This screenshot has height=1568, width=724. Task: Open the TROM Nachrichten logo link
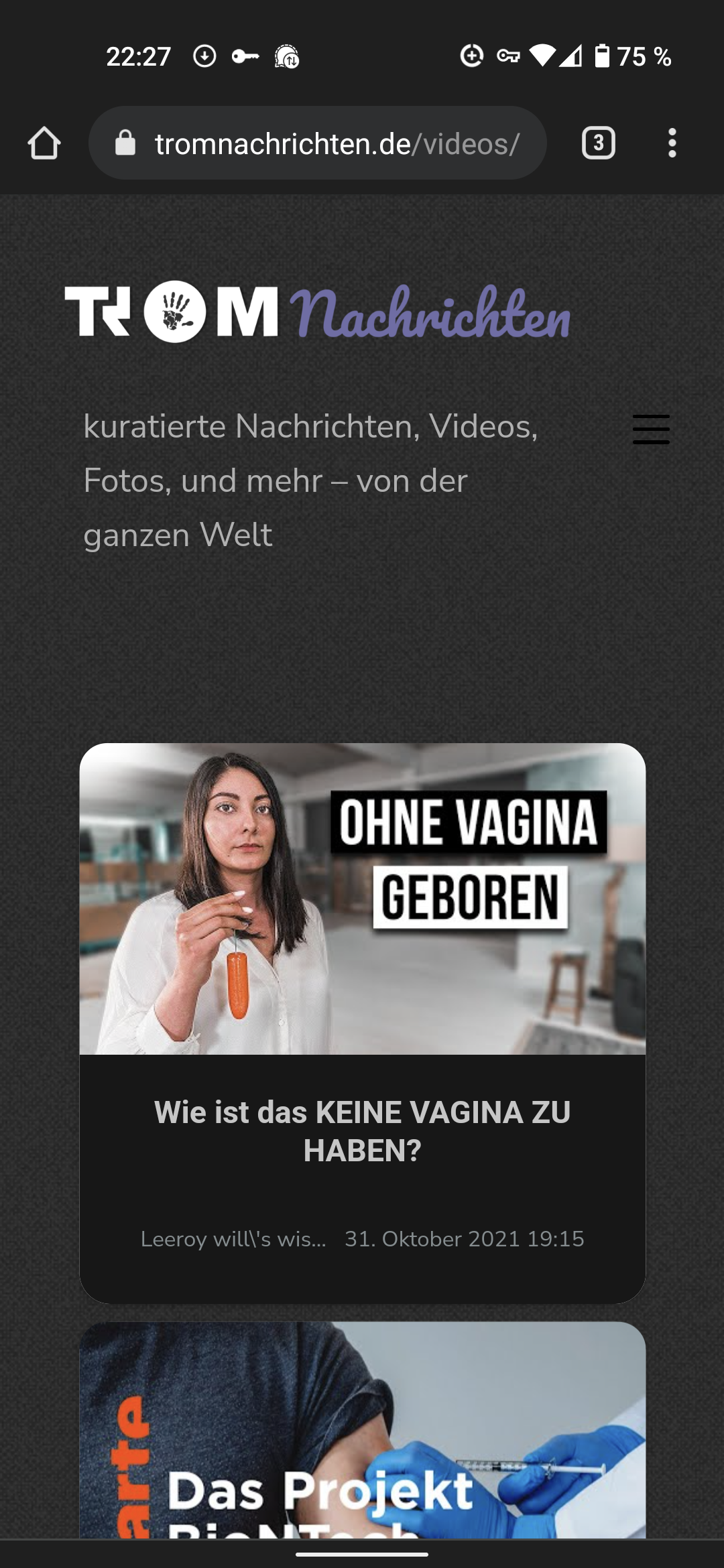pos(316,312)
